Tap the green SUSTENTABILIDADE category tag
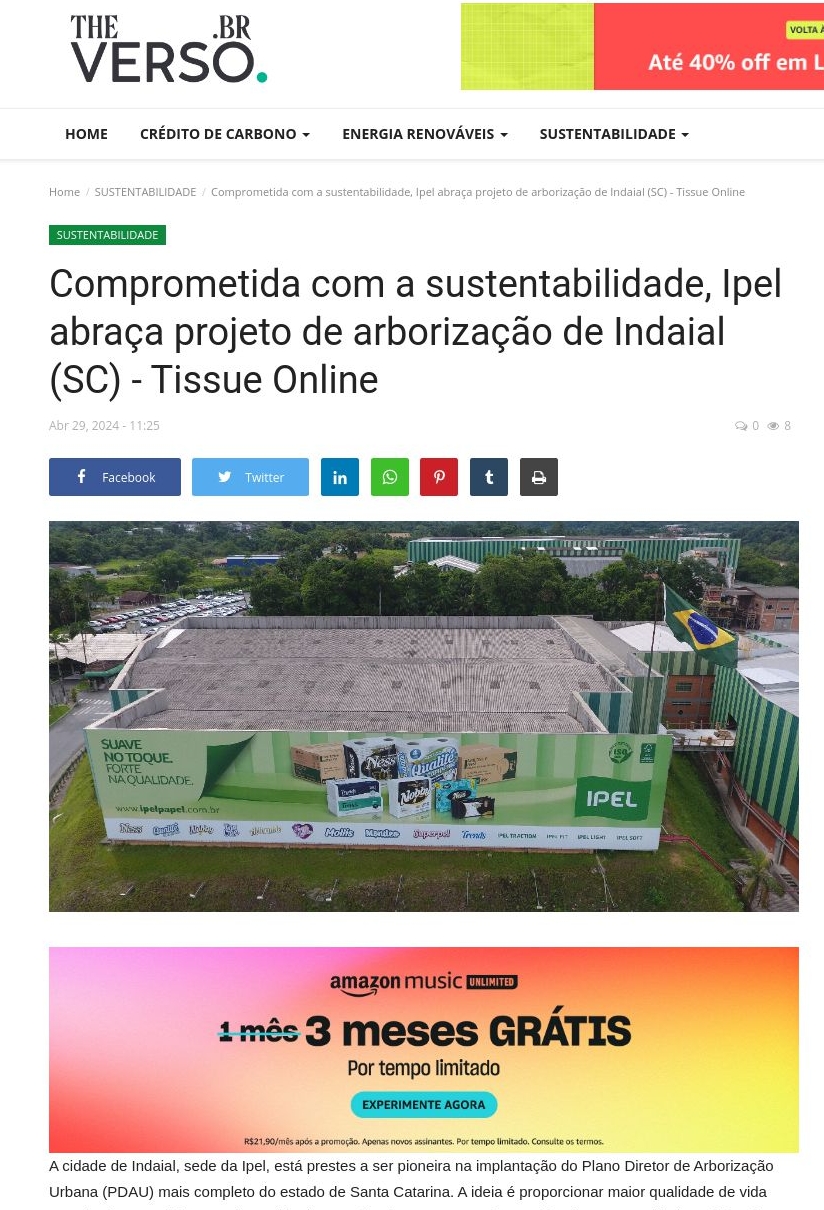Screen dimensions: 824x1210 pyautogui.click(x=107, y=235)
